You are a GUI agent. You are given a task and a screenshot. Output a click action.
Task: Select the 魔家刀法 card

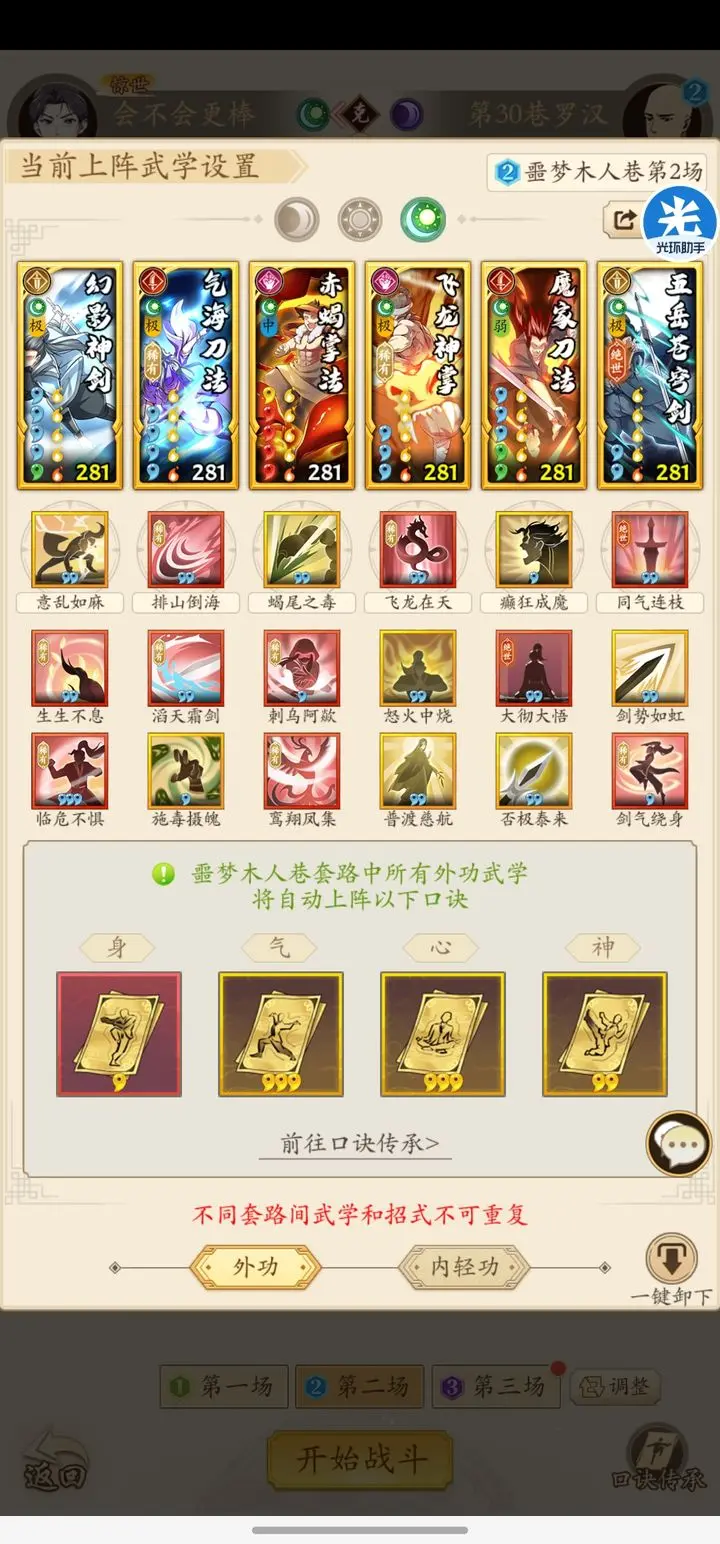534,375
